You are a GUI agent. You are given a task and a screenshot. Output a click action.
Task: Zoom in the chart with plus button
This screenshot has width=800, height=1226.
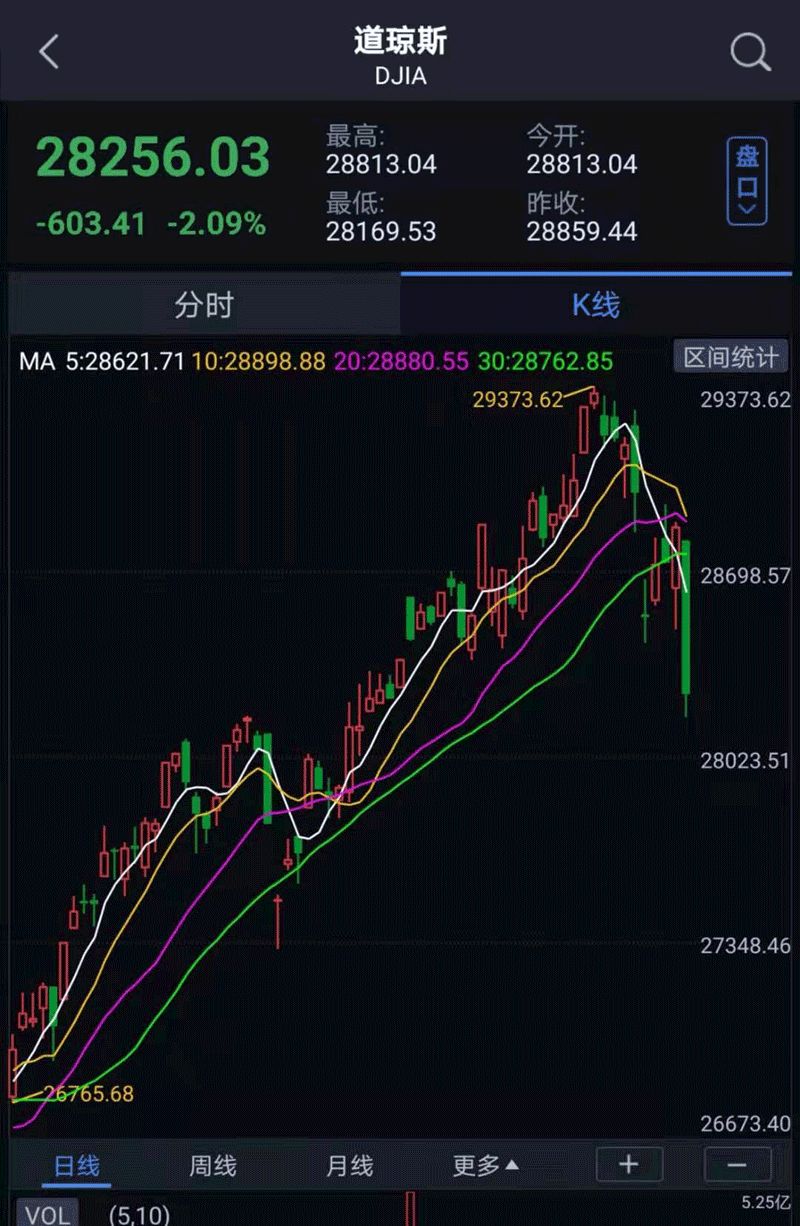[x=629, y=1164]
